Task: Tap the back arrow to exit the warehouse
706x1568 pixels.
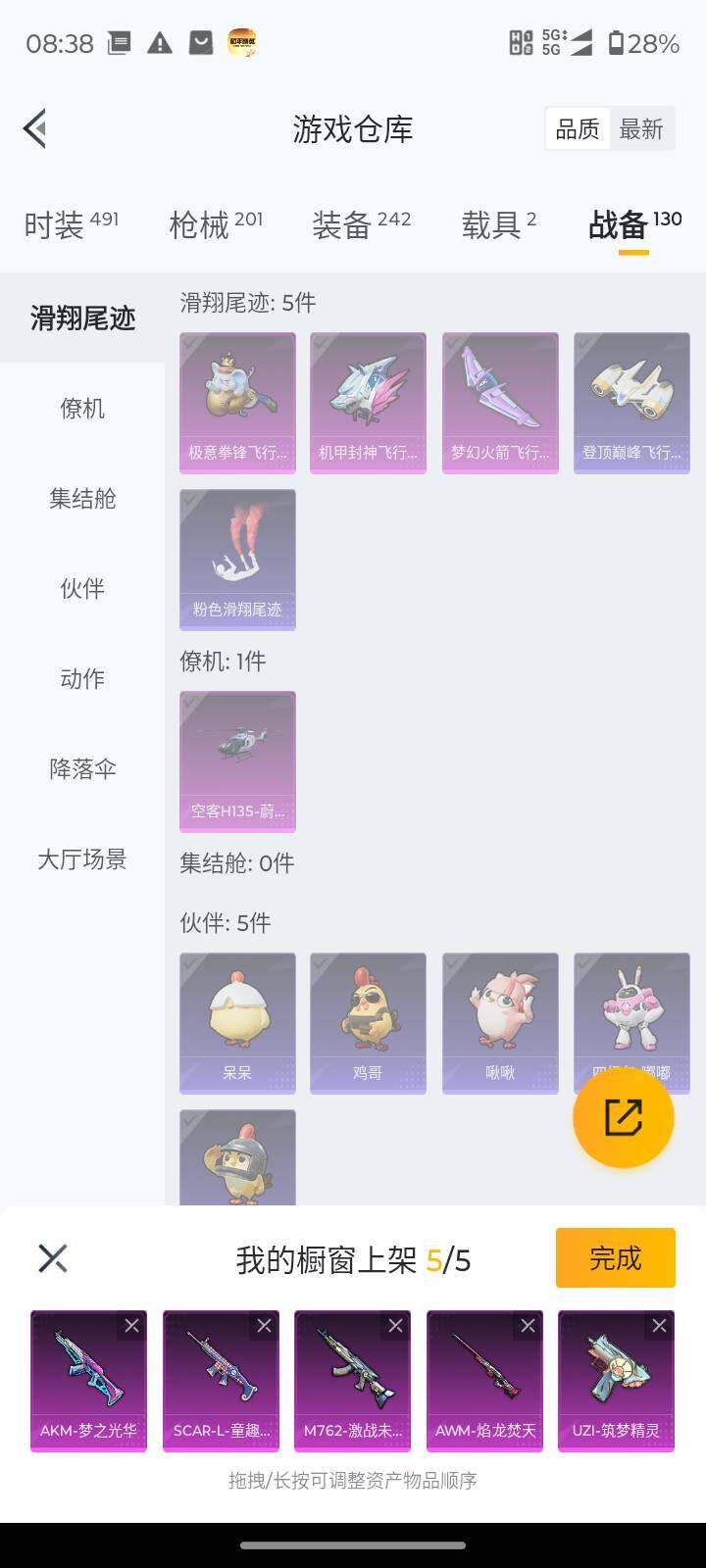Action: tap(35, 127)
